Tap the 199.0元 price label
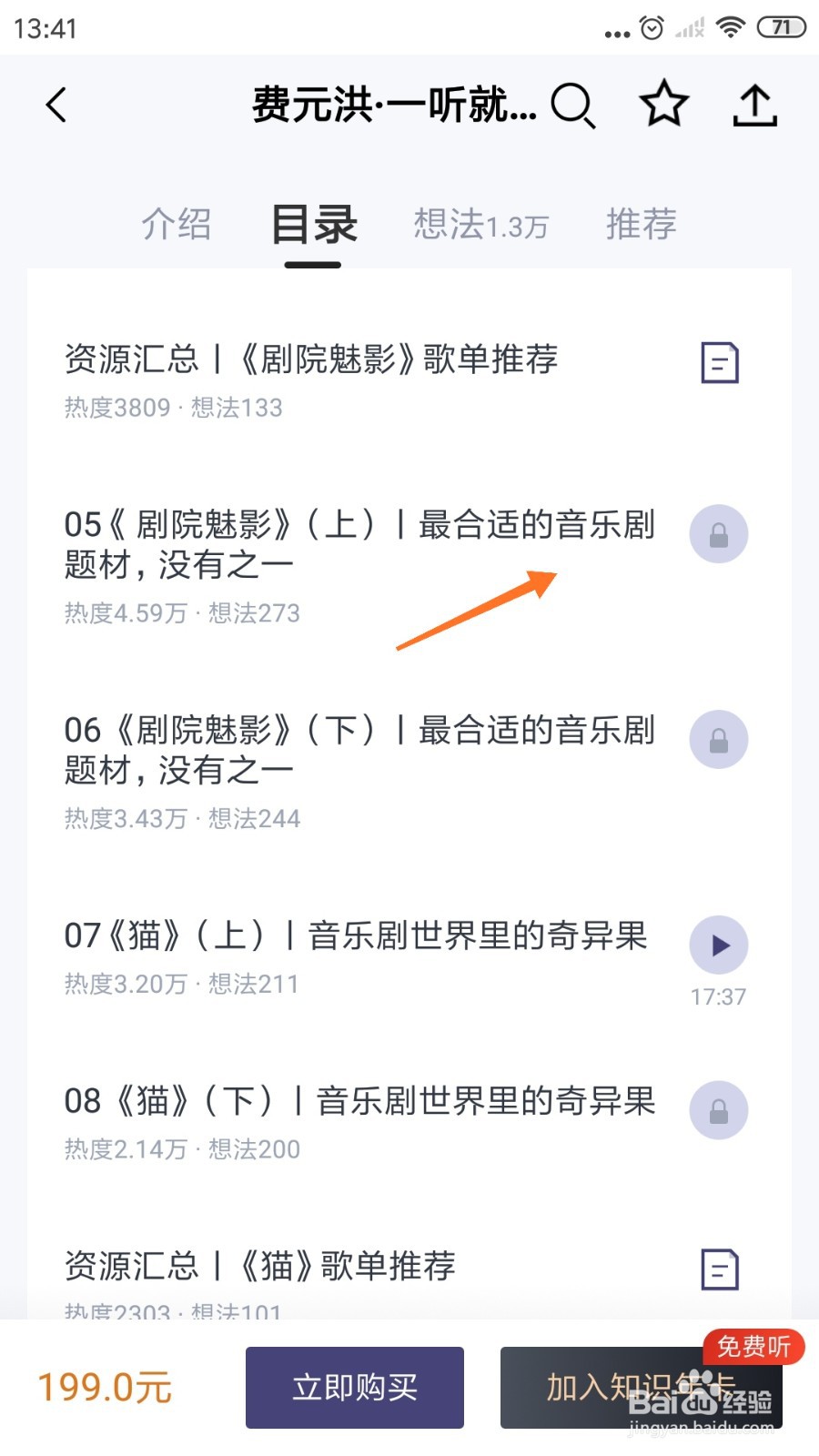This screenshot has height=1456, width=819. click(105, 1388)
